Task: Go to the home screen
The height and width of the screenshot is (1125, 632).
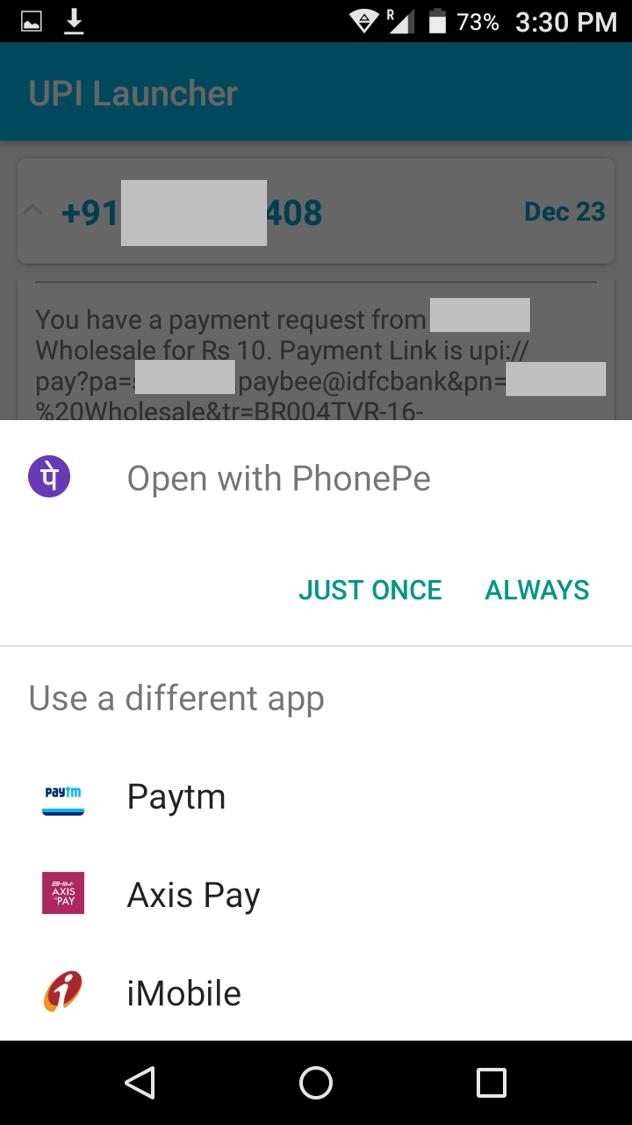Action: pyautogui.click(x=316, y=1082)
